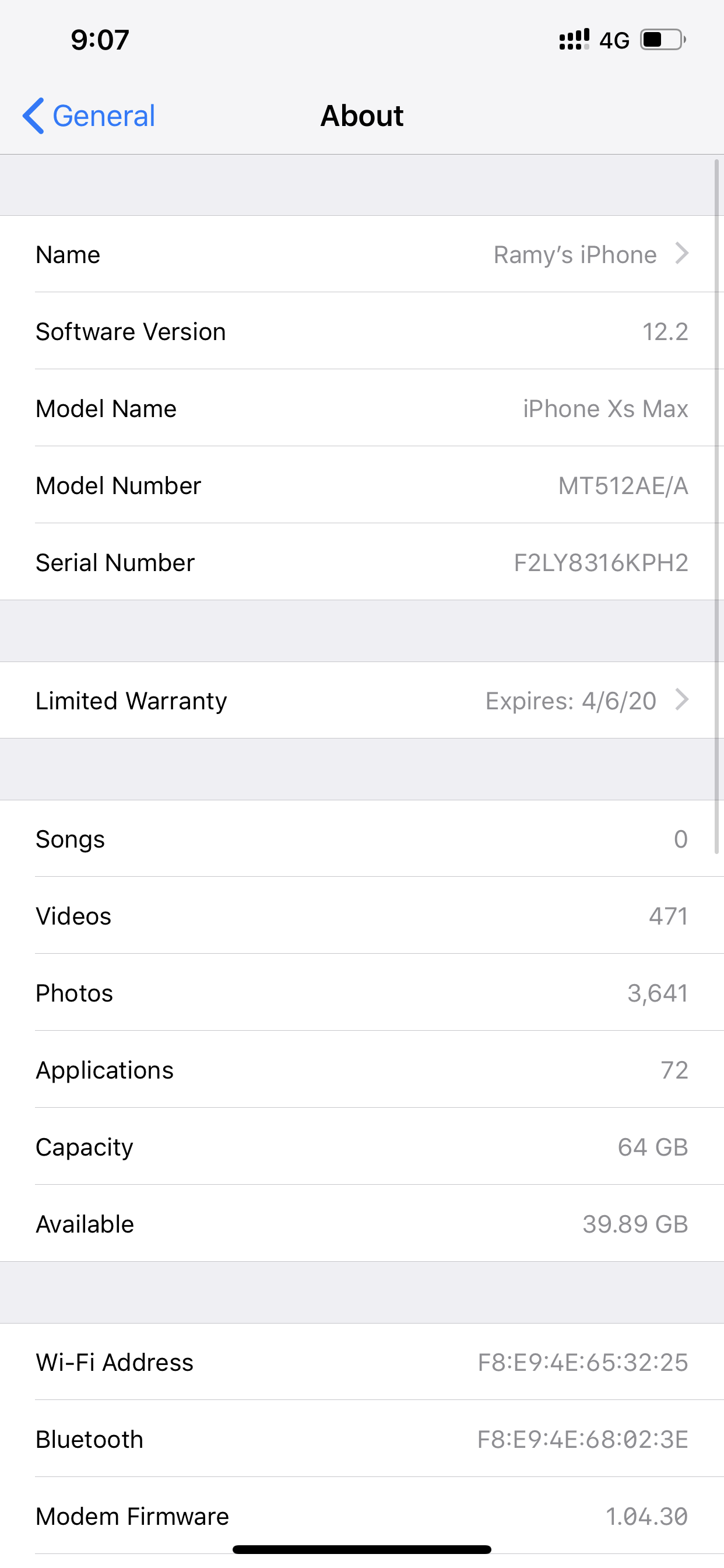The height and width of the screenshot is (1568, 724).
Task: Tap the chevron next to Ramy's iPhone
Action: [681, 254]
